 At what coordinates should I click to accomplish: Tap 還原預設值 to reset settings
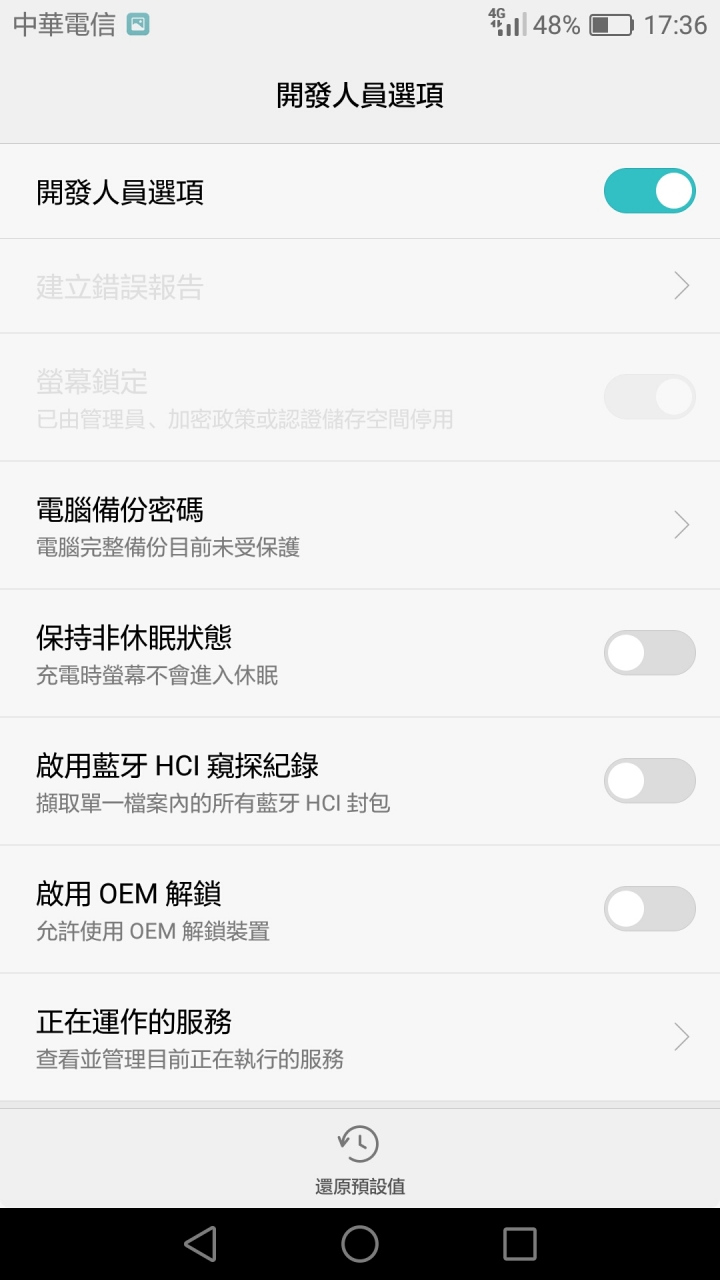click(x=360, y=1158)
